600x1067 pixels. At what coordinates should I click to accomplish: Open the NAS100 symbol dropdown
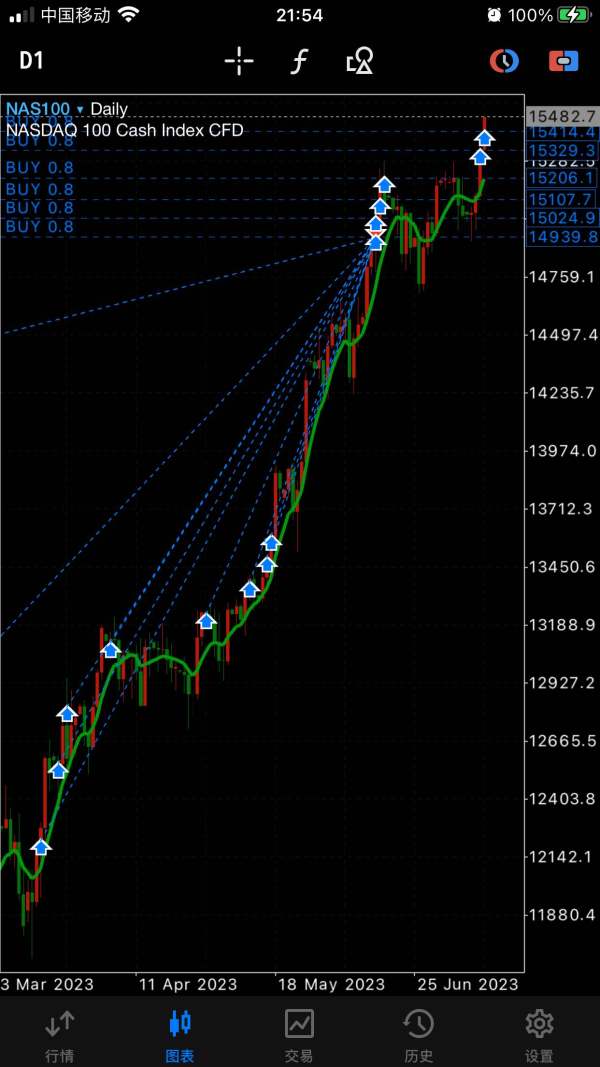tap(45, 109)
